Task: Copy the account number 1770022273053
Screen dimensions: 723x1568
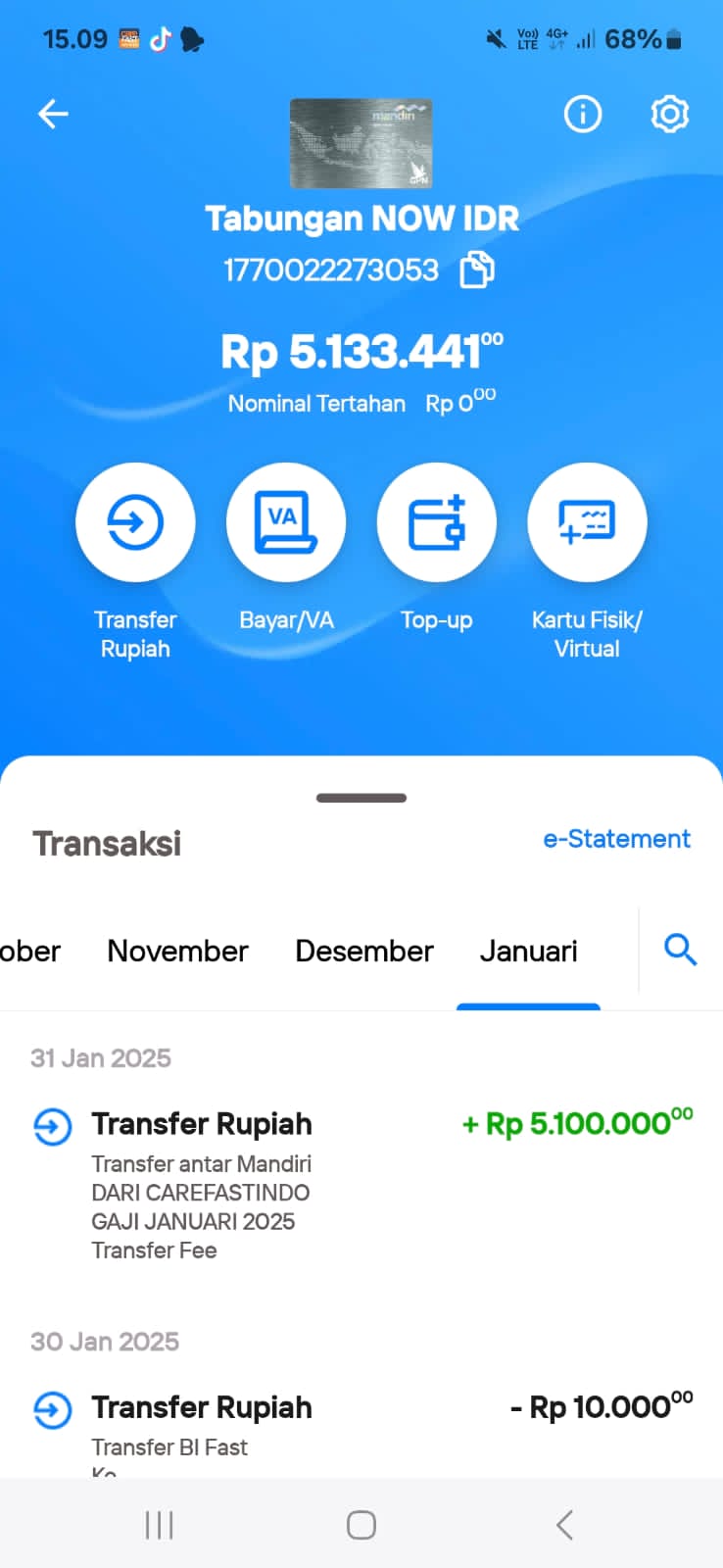Action: [x=477, y=269]
